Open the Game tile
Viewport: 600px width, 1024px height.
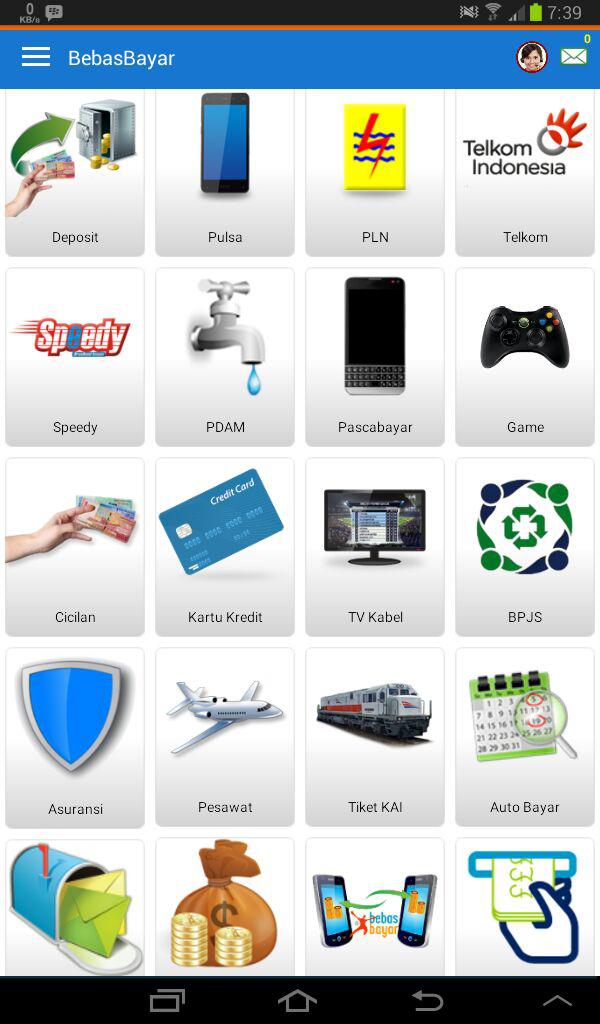(525, 355)
